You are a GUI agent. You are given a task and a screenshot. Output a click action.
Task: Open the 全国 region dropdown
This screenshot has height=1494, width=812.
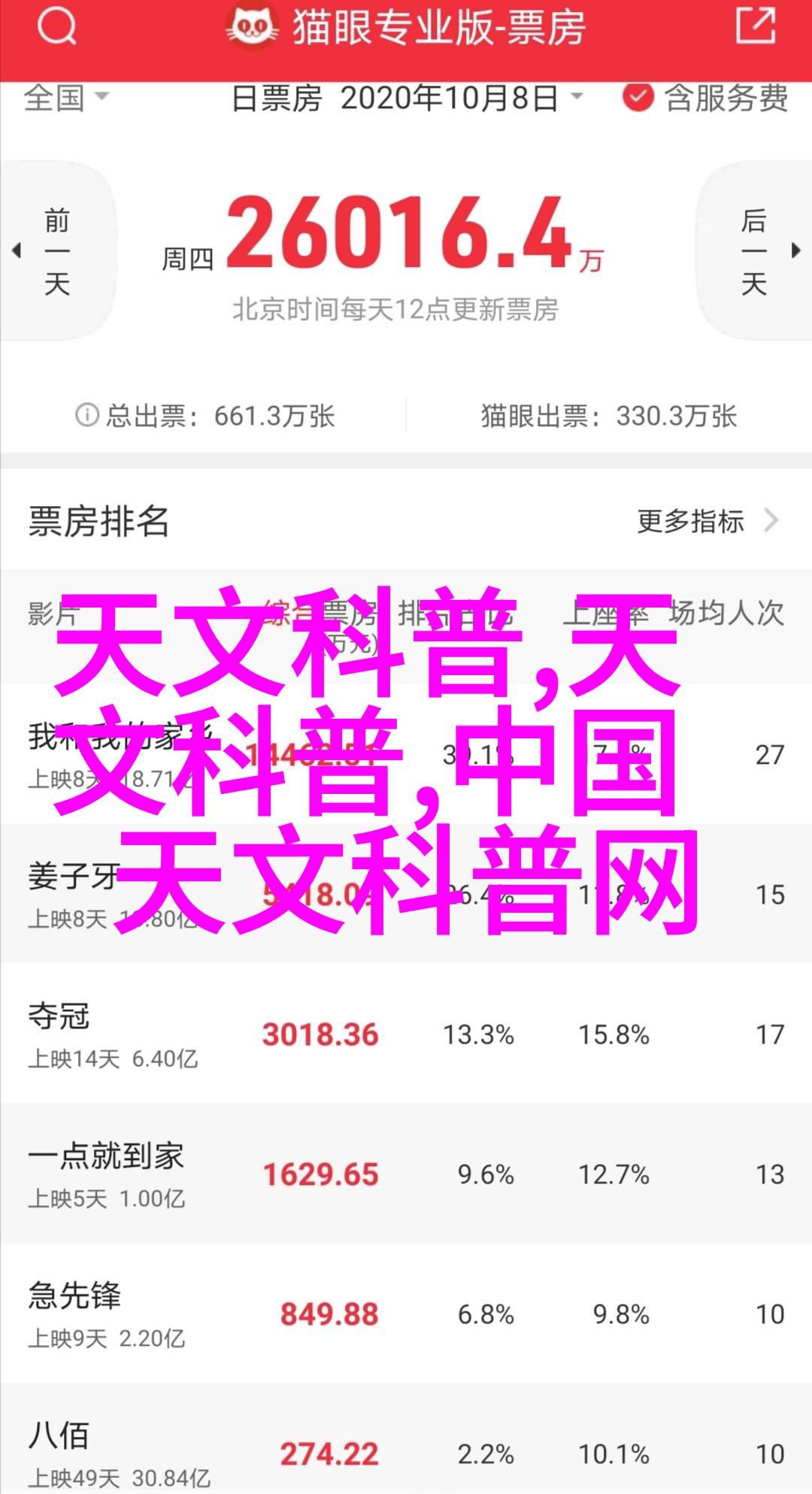66,98
